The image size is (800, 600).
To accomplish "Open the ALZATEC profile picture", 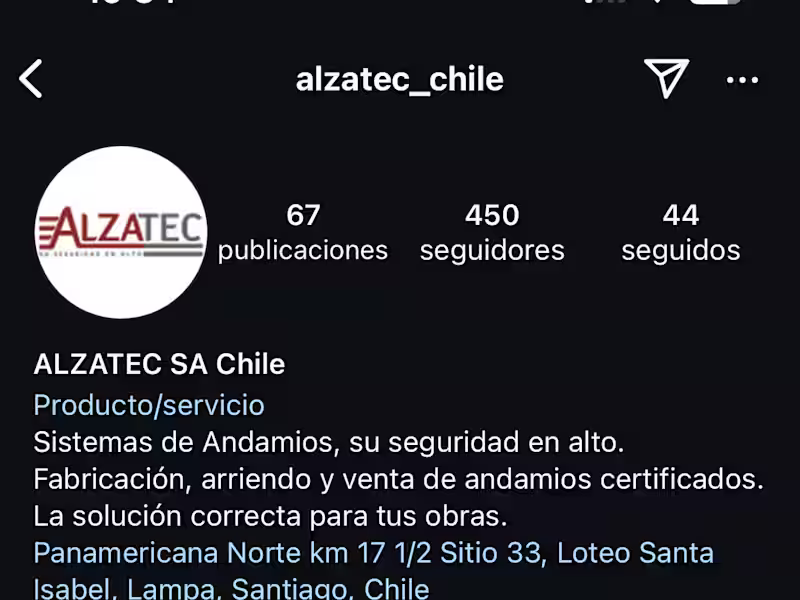I will 120,232.
